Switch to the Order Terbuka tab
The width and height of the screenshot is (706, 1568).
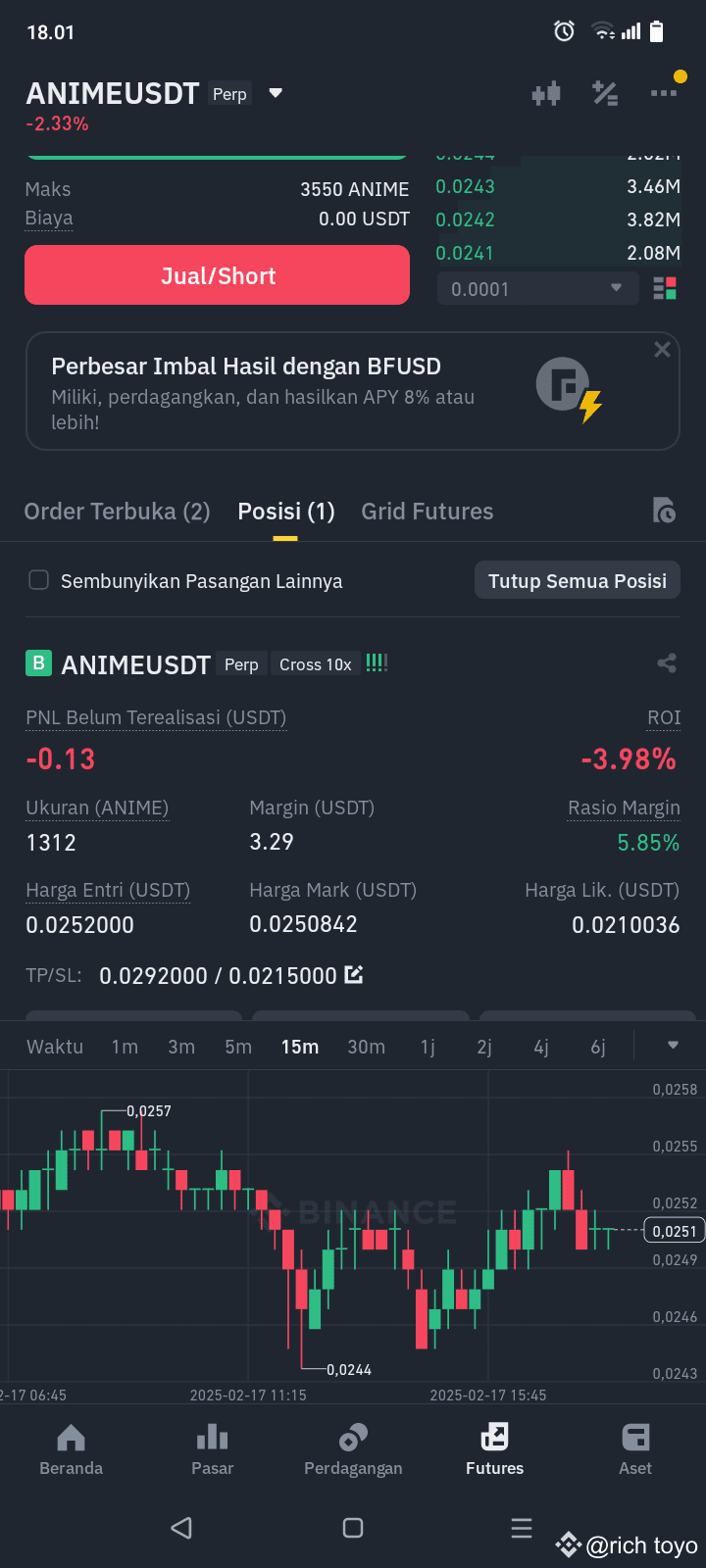[117, 512]
